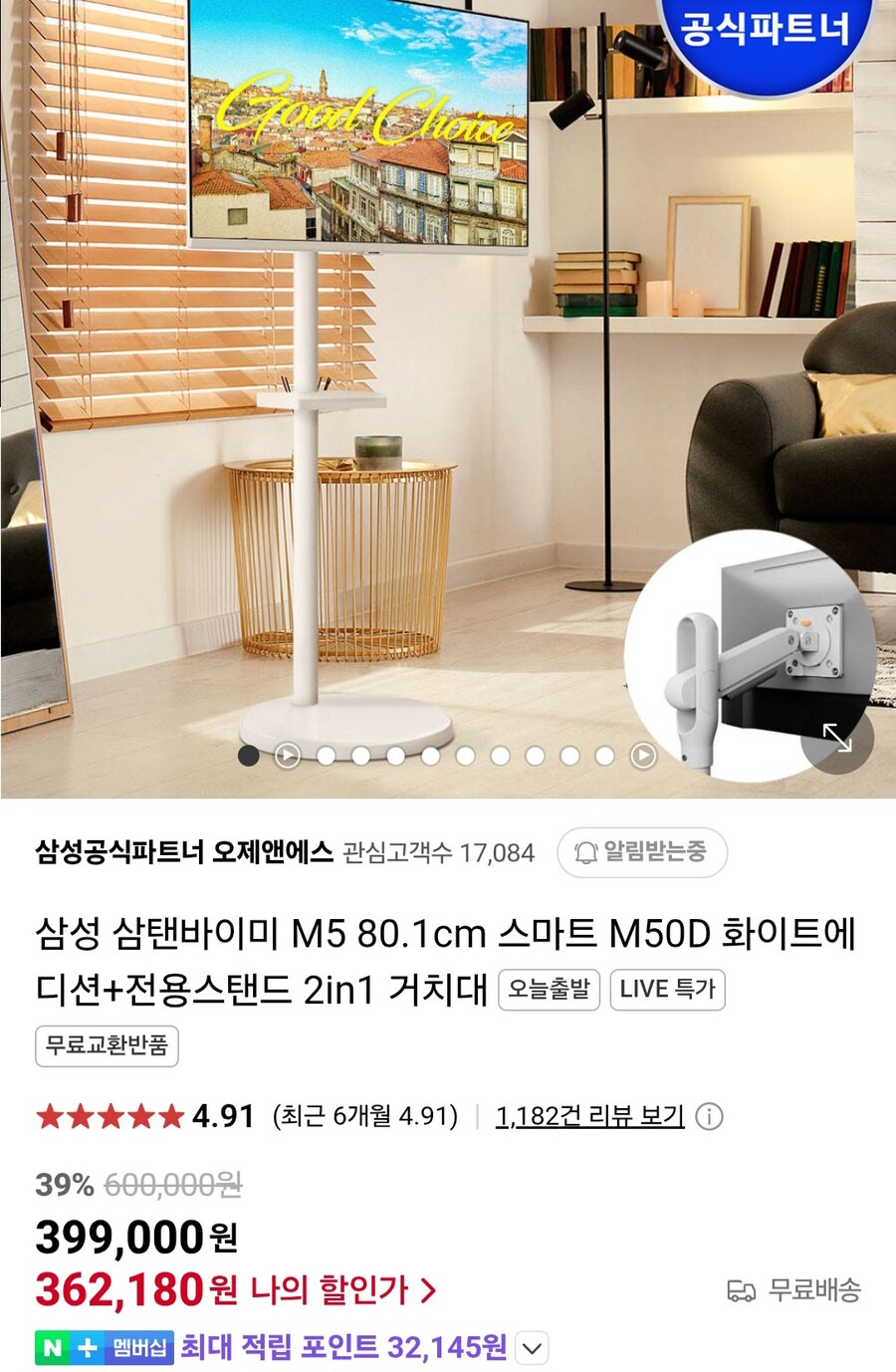Image resolution: width=896 pixels, height=1372 pixels.
Task: Click the 오늘출발 badge
Action: (x=550, y=990)
